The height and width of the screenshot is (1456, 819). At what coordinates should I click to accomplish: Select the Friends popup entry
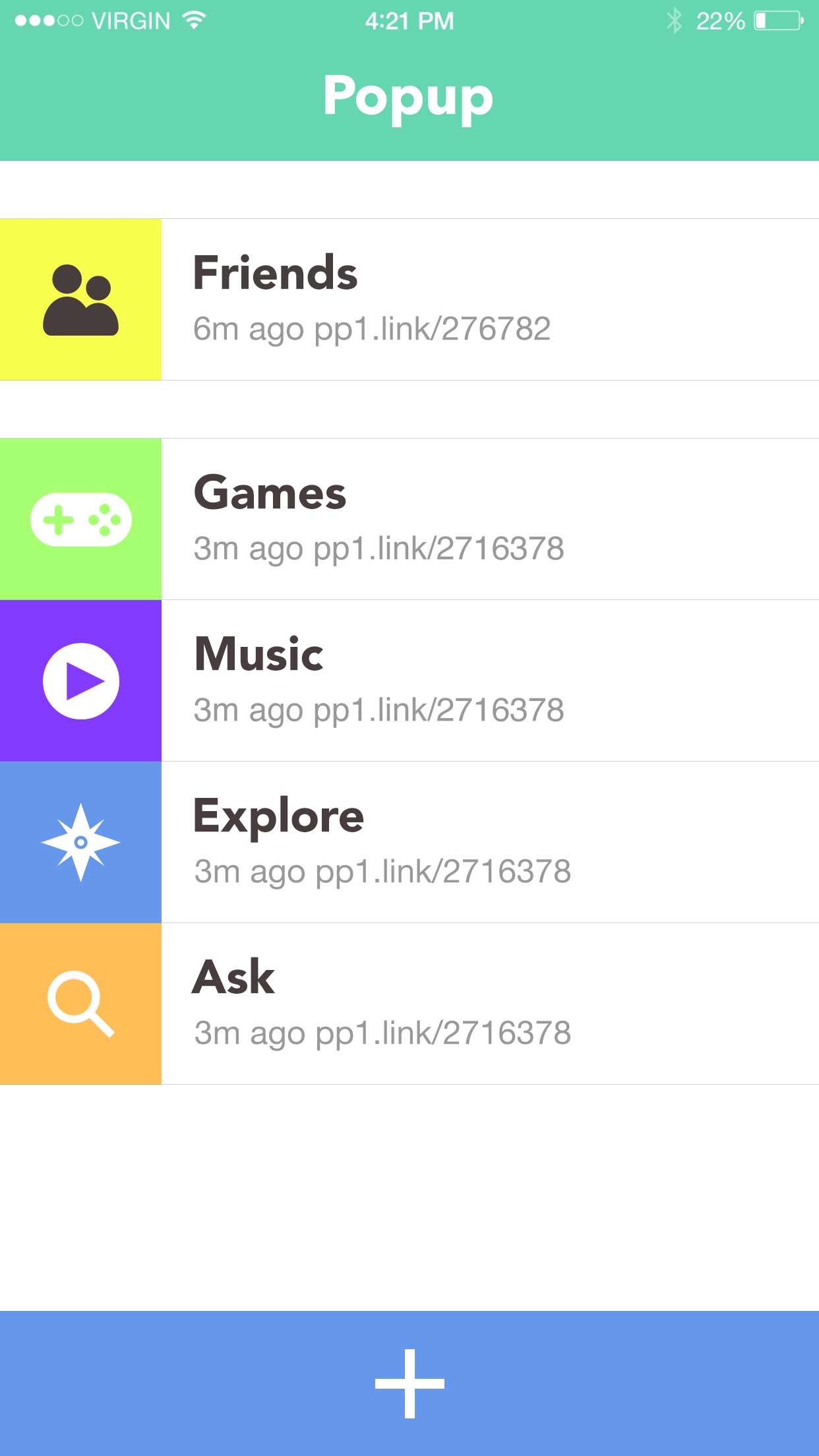[x=462, y=298]
